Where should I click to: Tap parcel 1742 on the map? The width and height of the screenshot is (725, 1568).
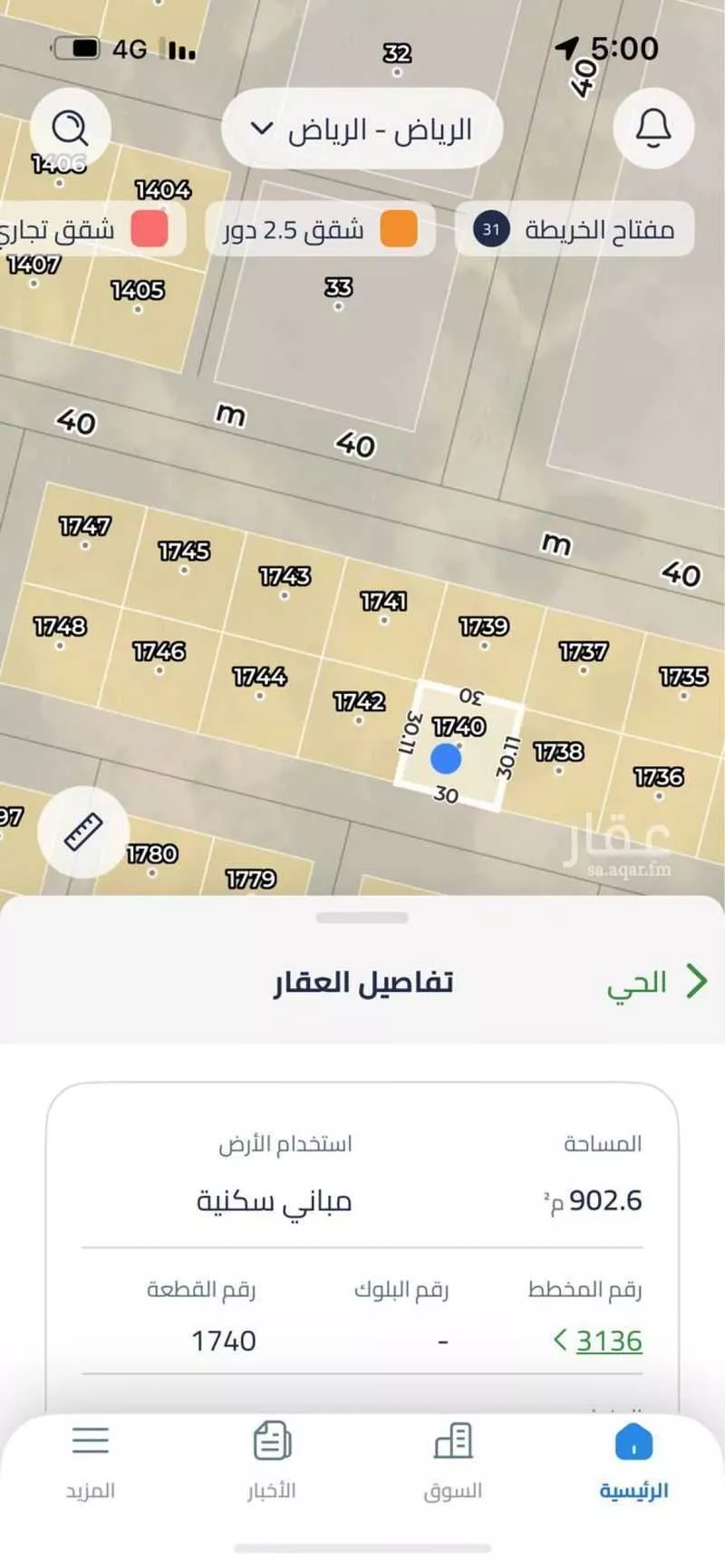coord(359,700)
